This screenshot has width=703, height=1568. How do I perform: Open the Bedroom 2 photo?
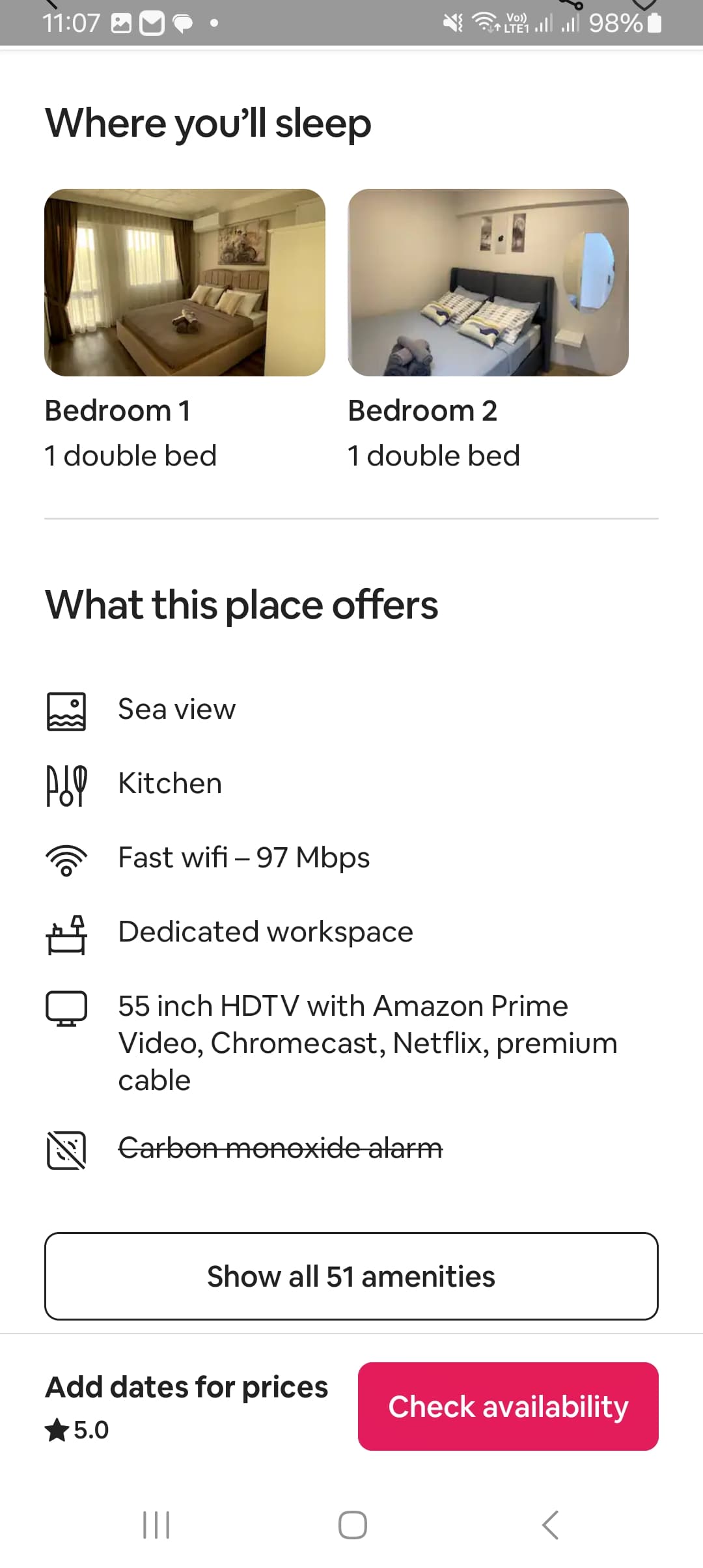pos(488,283)
